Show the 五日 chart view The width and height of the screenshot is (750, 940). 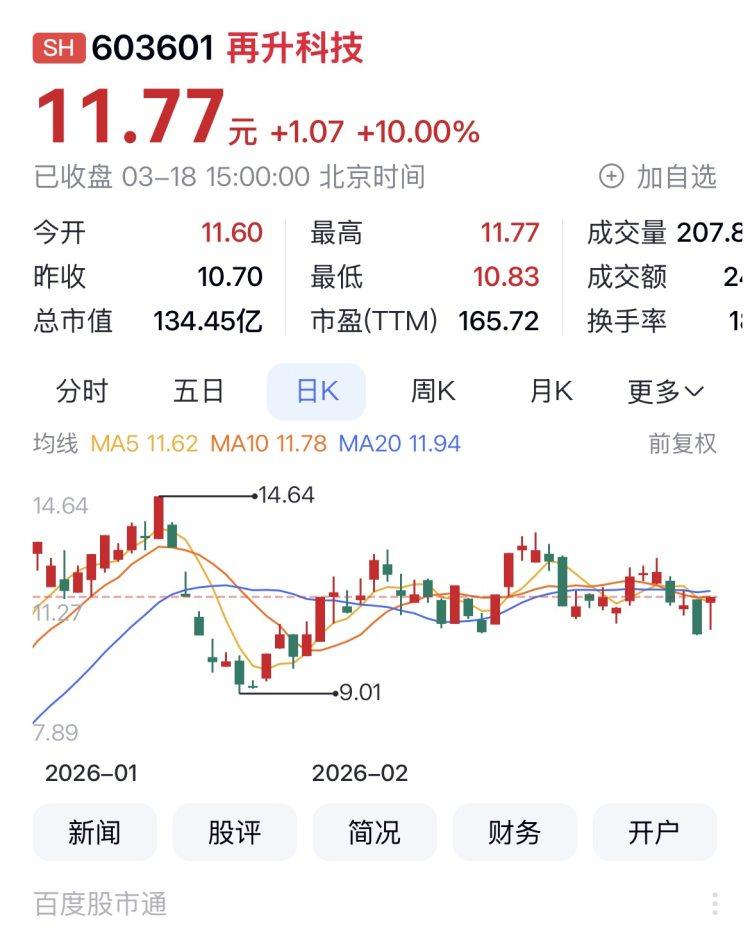point(199,391)
